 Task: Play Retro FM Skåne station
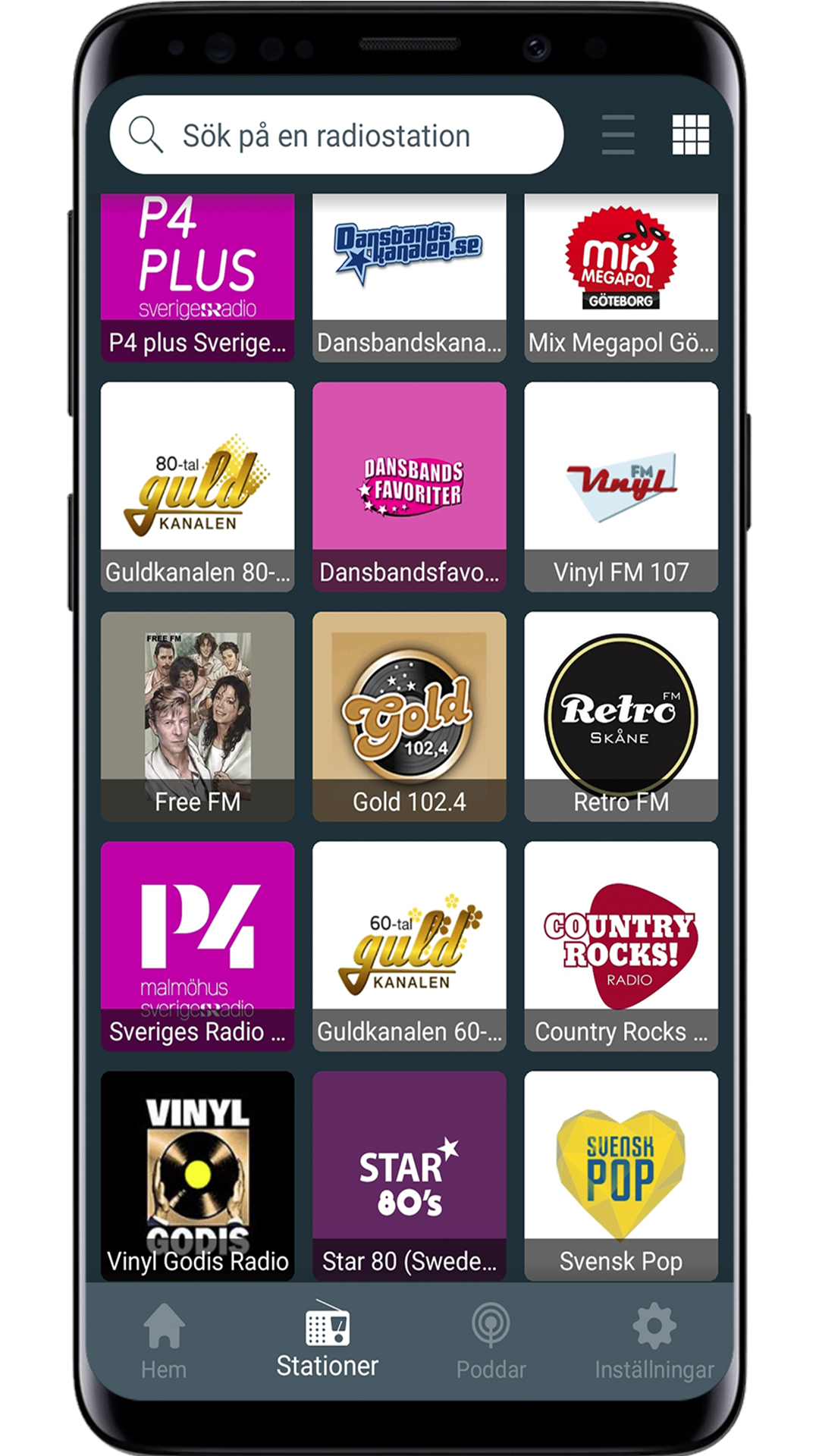(x=620, y=716)
